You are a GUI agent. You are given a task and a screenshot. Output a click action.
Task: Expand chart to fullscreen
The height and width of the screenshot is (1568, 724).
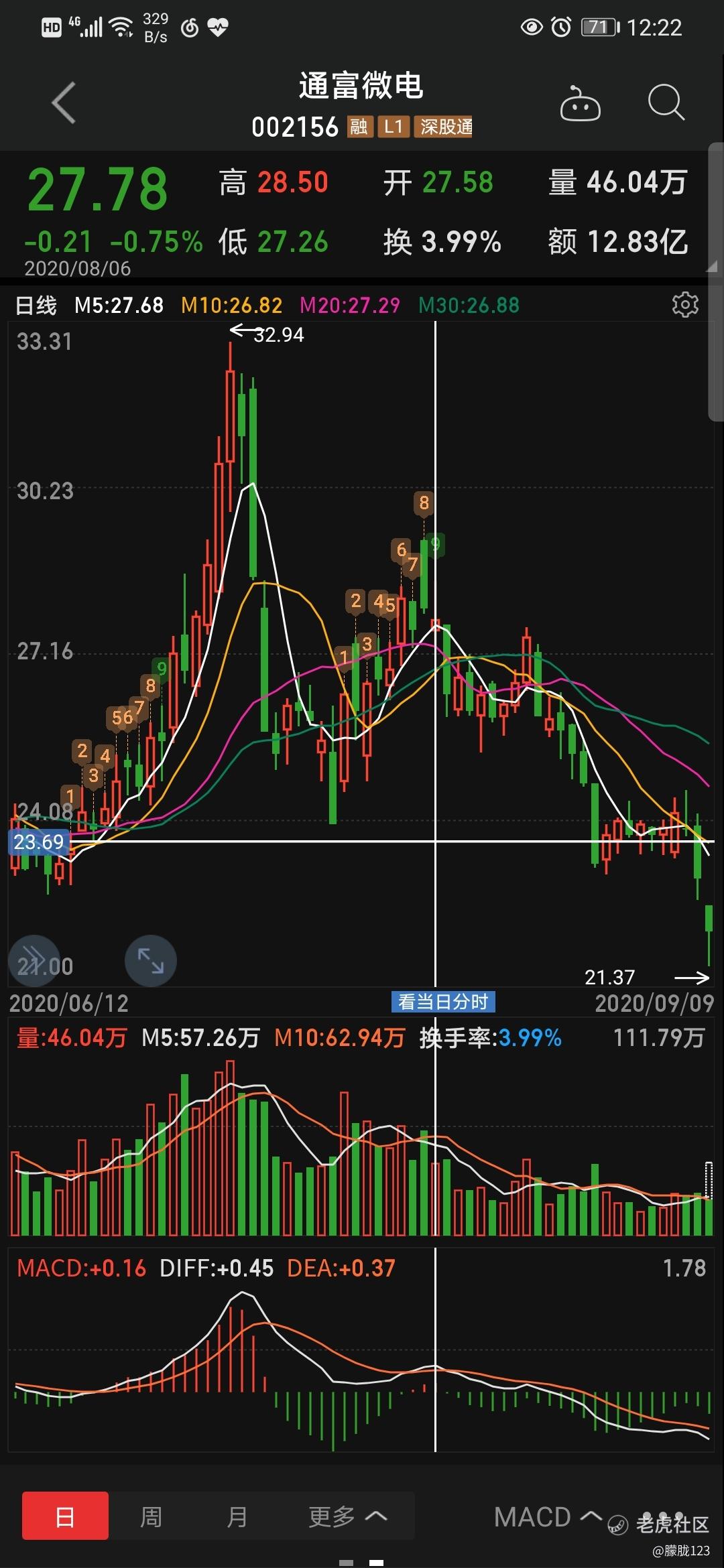[x=151, y=961]
